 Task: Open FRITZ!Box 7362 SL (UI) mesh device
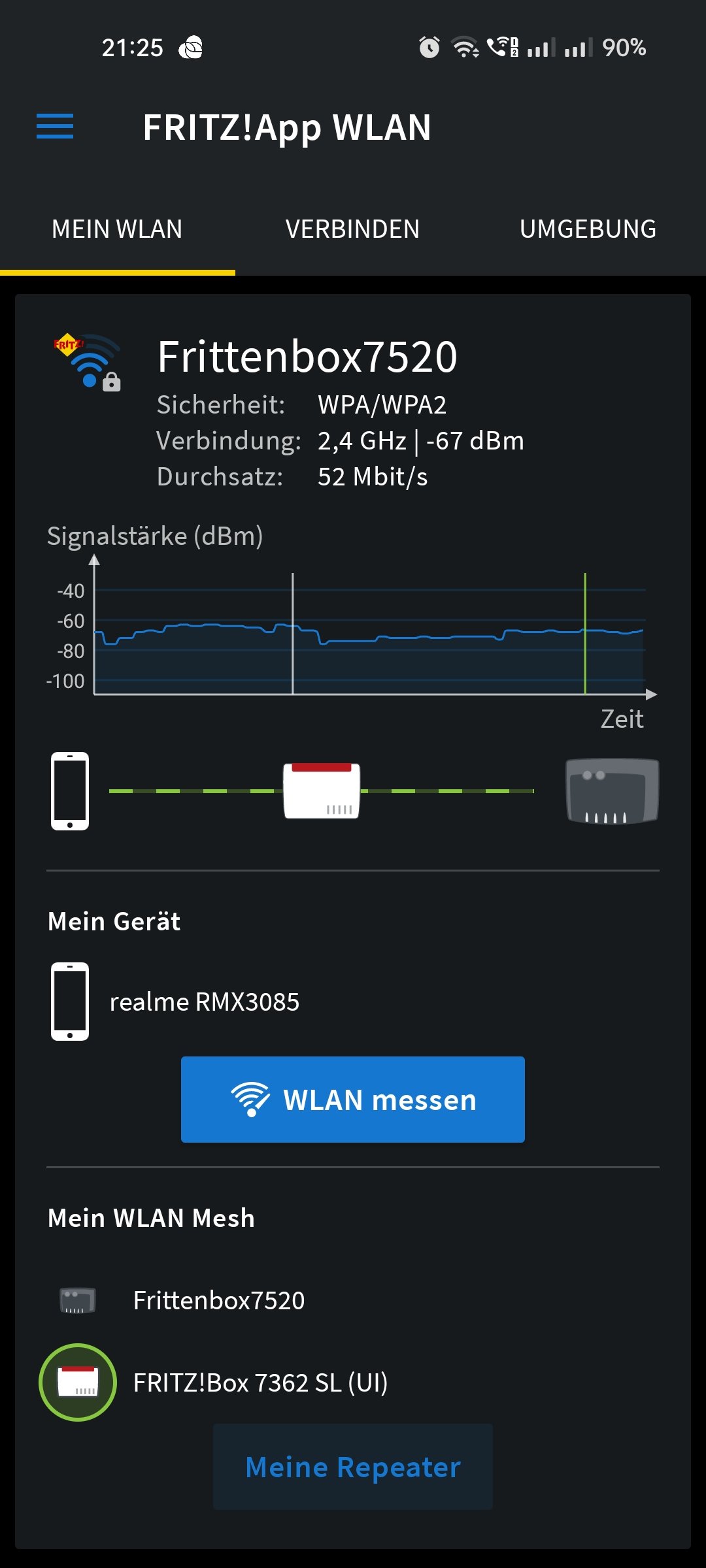click(x=260, y=1382)
